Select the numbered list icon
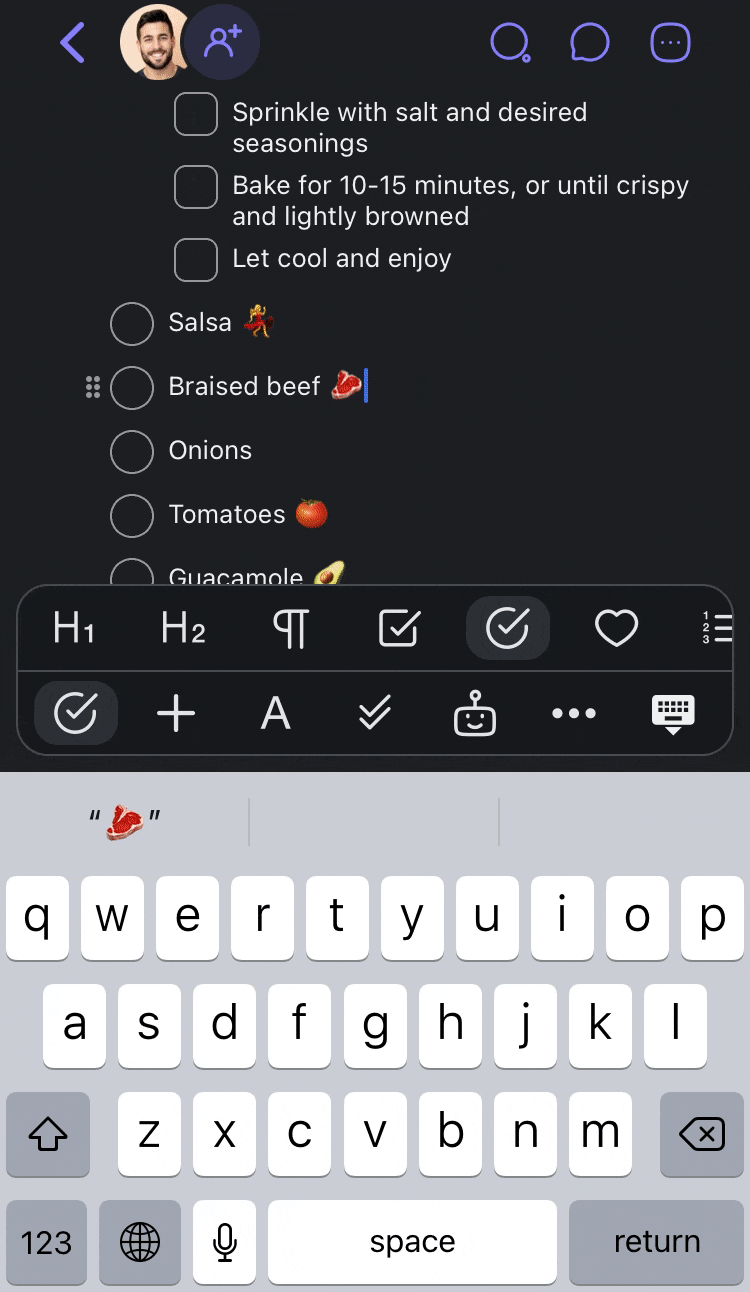750x1292 pixels. tap(719, 628)
